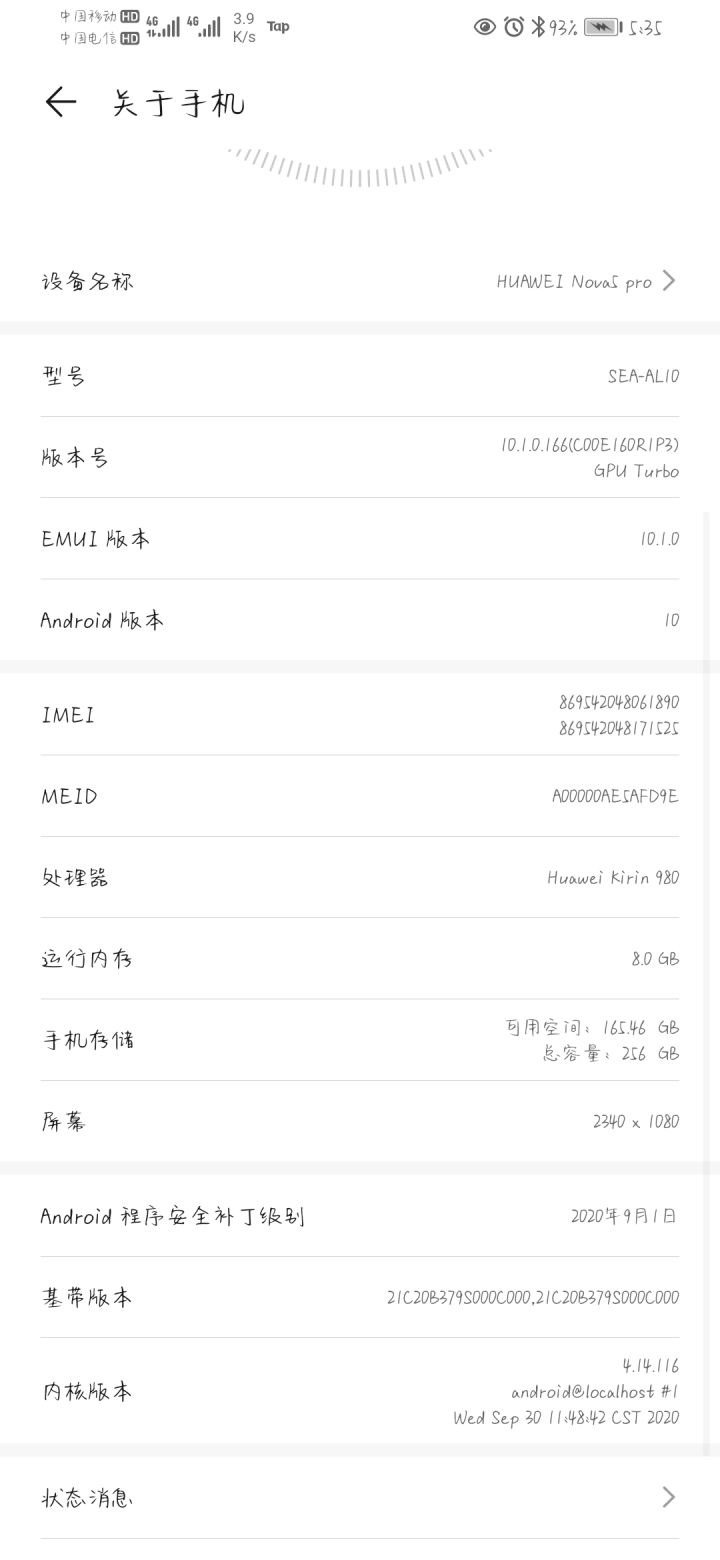The height and width of the screenshot is (1560, 720).
Task: Open 设备名称 to rename the device
Action: tap(360, 281)
